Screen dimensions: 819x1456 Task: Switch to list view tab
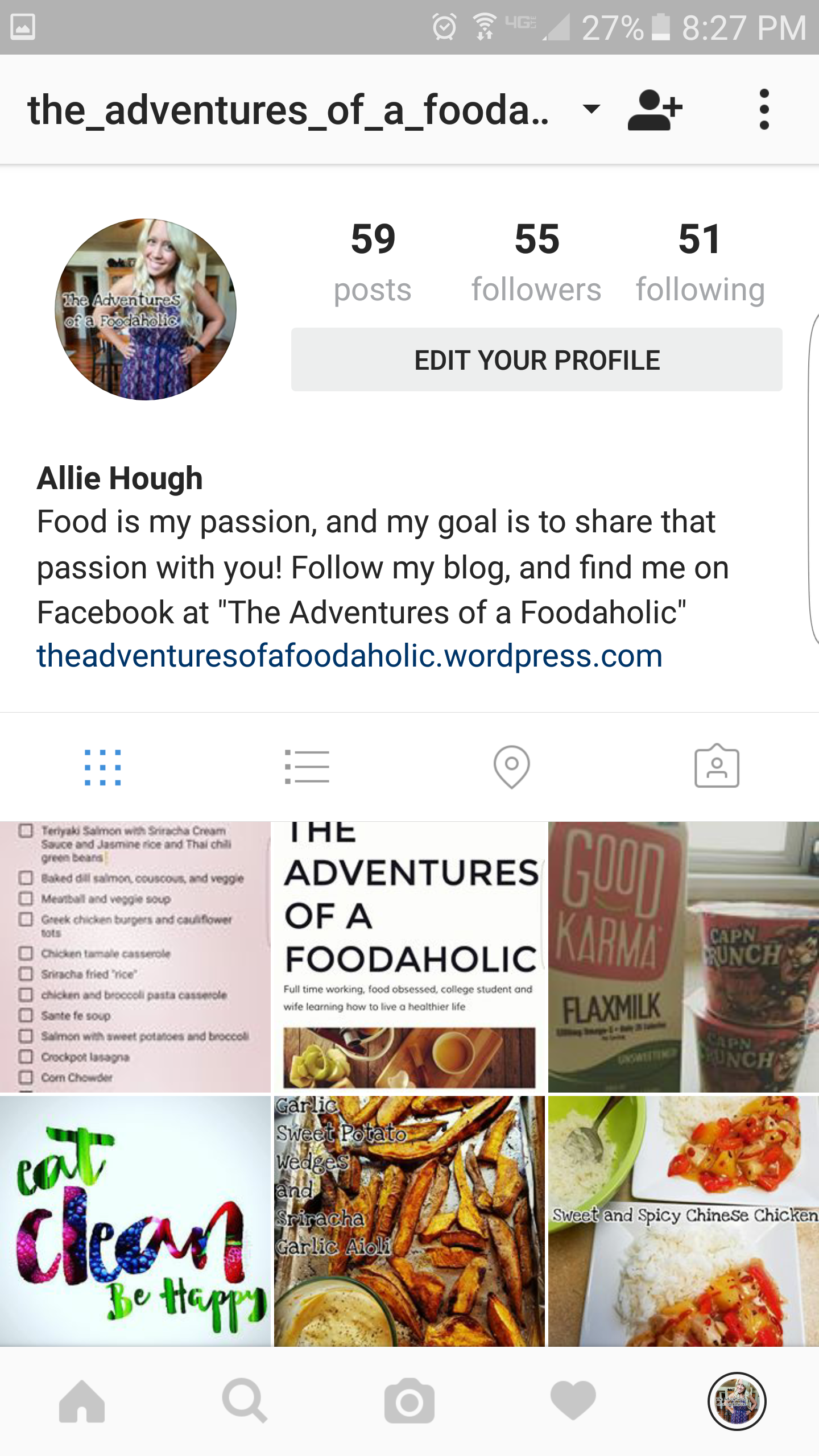point(307,767)
